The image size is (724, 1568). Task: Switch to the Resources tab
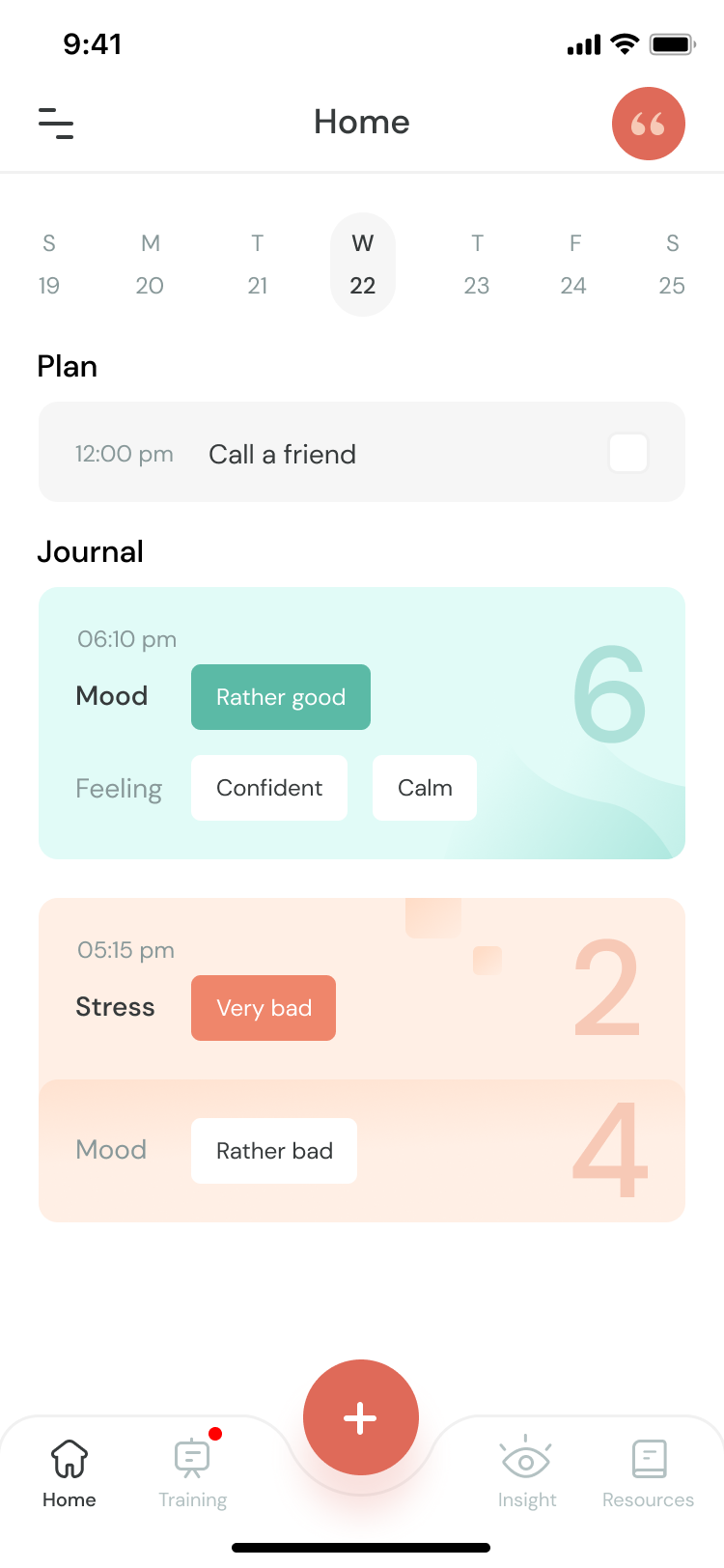[x=649, y=1471]
